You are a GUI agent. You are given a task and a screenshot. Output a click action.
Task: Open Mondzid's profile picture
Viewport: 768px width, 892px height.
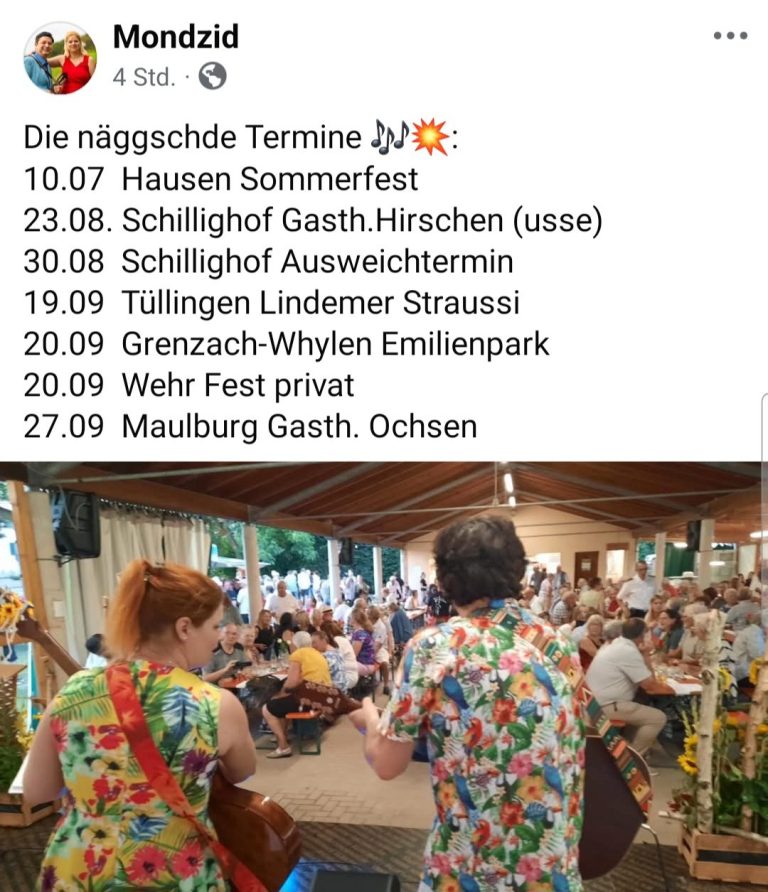pyautogui.click(x=60, y=58)
